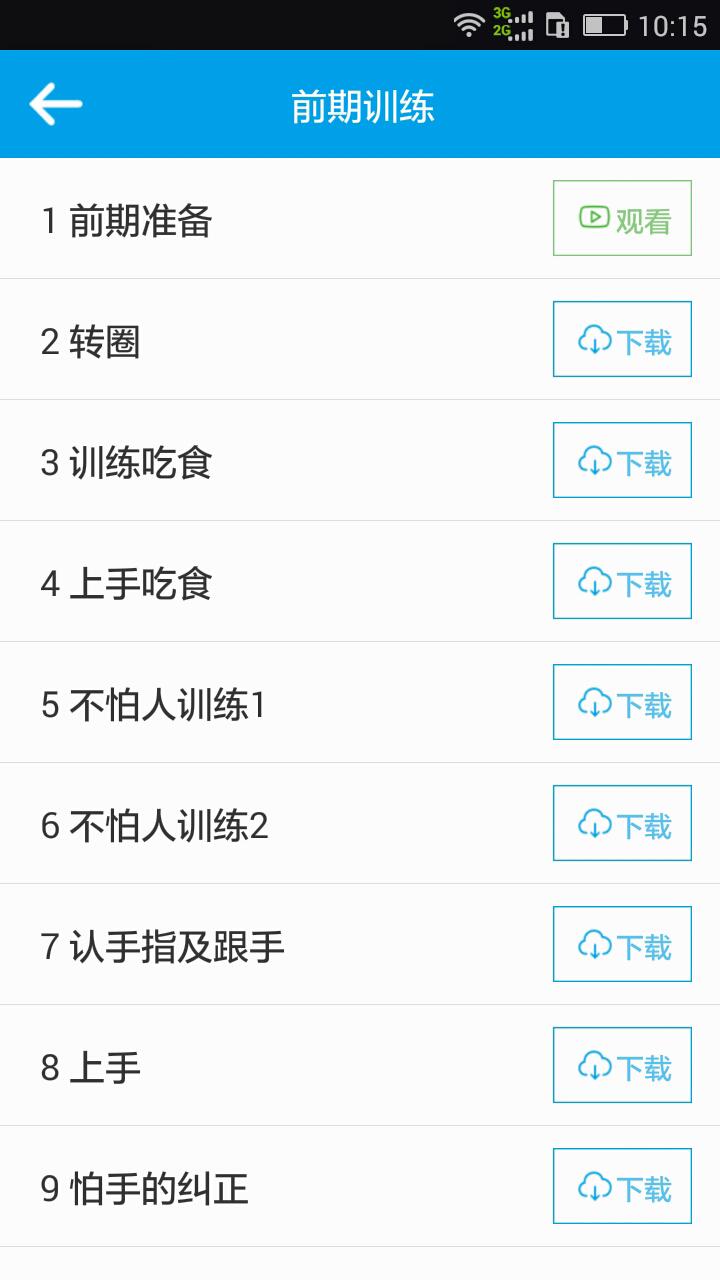The image size is (720, 1280).
Task: Tap the 前期训练 title in the header
Action: [x=360, y=103]
